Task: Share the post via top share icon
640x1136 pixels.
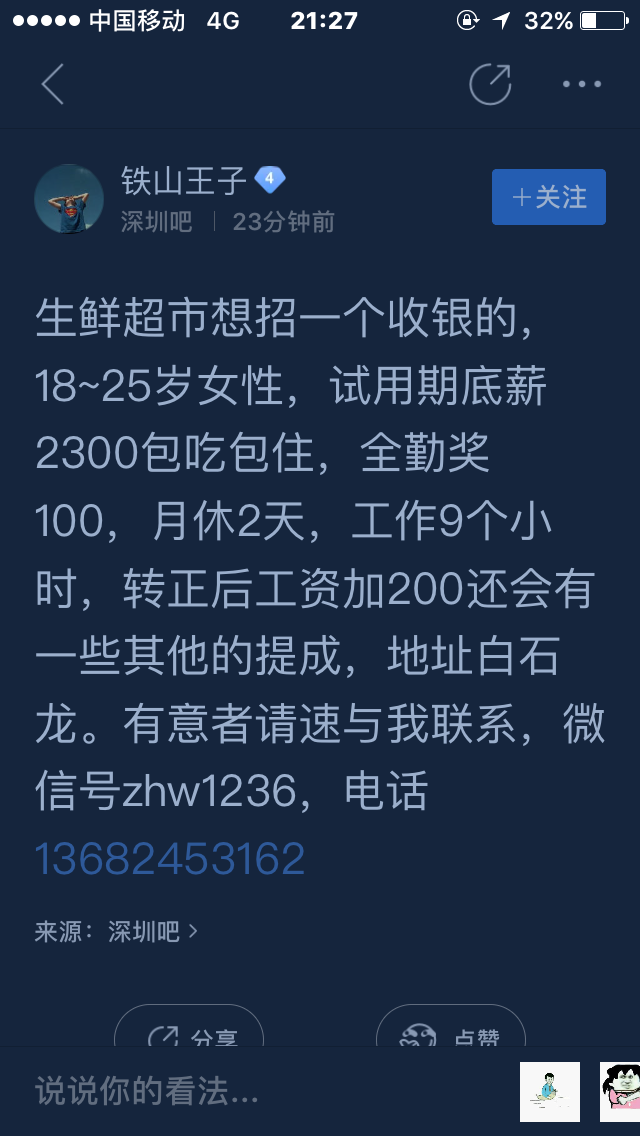Action: pyautogui.click(x=491, y=84)
